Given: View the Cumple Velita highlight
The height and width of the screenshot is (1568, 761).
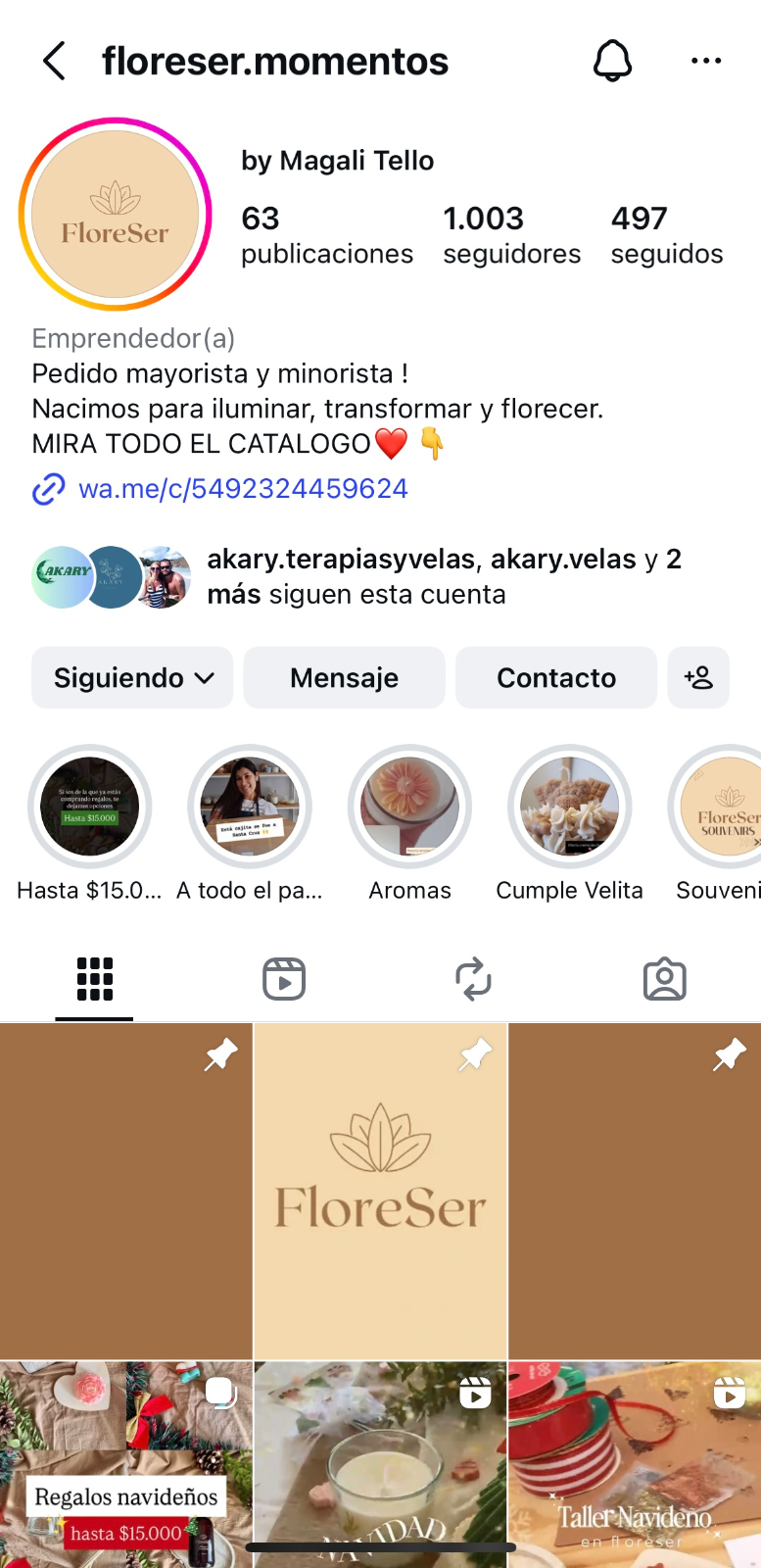Looking at the screenshot, I should pyautogui.click(x=569, y=807).
